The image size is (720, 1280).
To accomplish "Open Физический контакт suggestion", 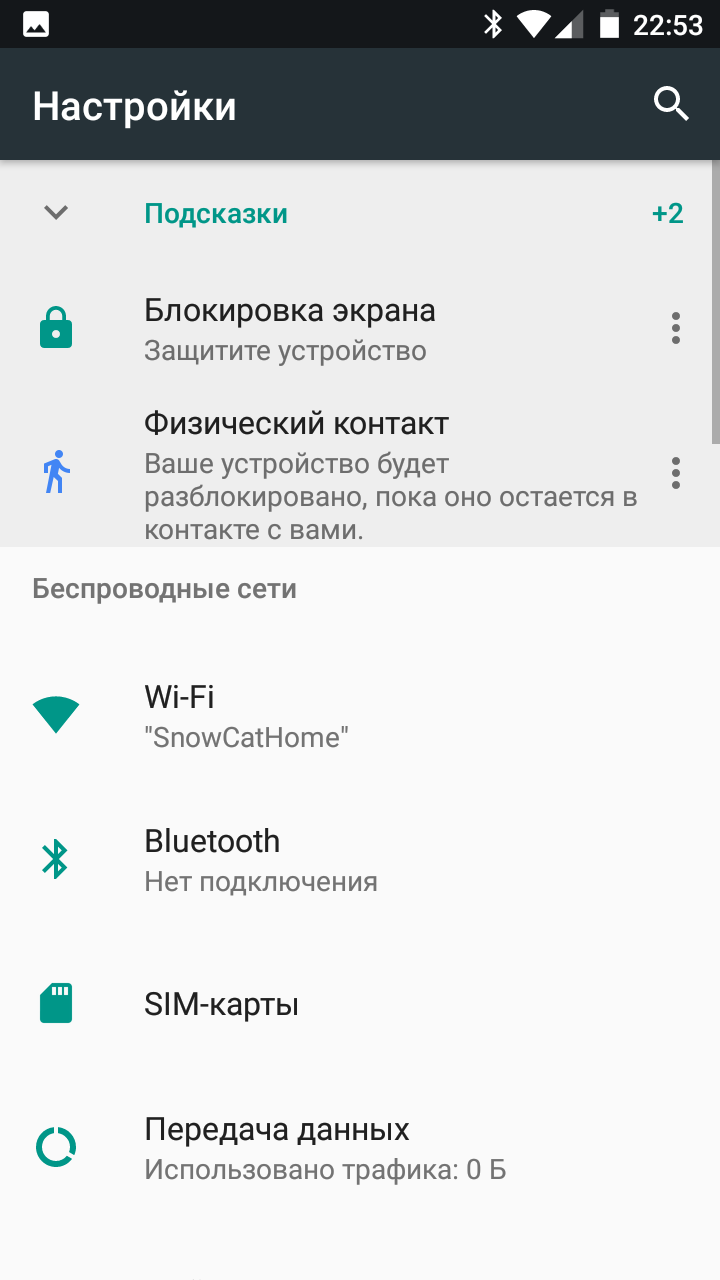I will pyautogui.click(x=360, y=472).
